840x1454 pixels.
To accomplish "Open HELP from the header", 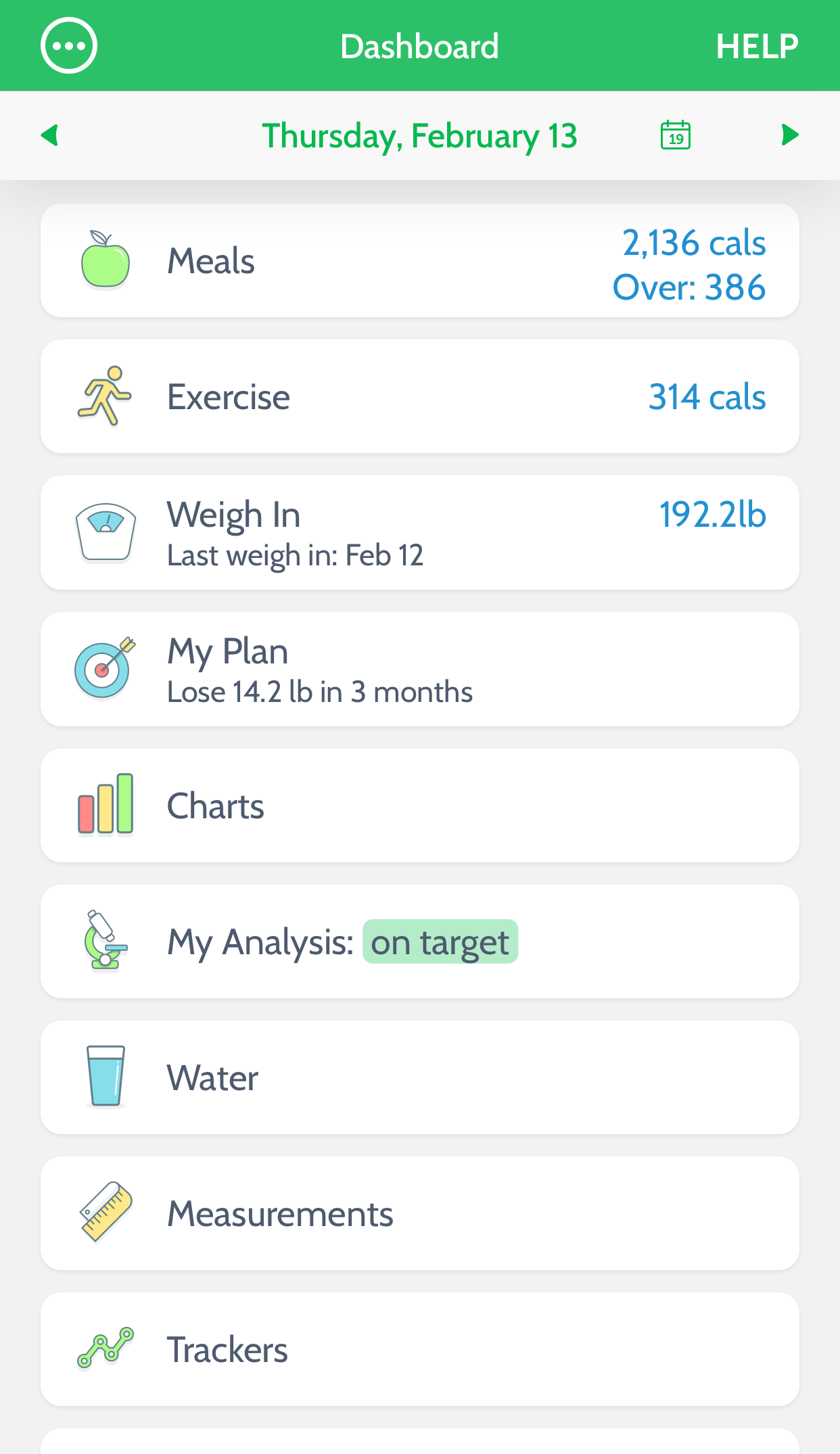I will [756, 46].
